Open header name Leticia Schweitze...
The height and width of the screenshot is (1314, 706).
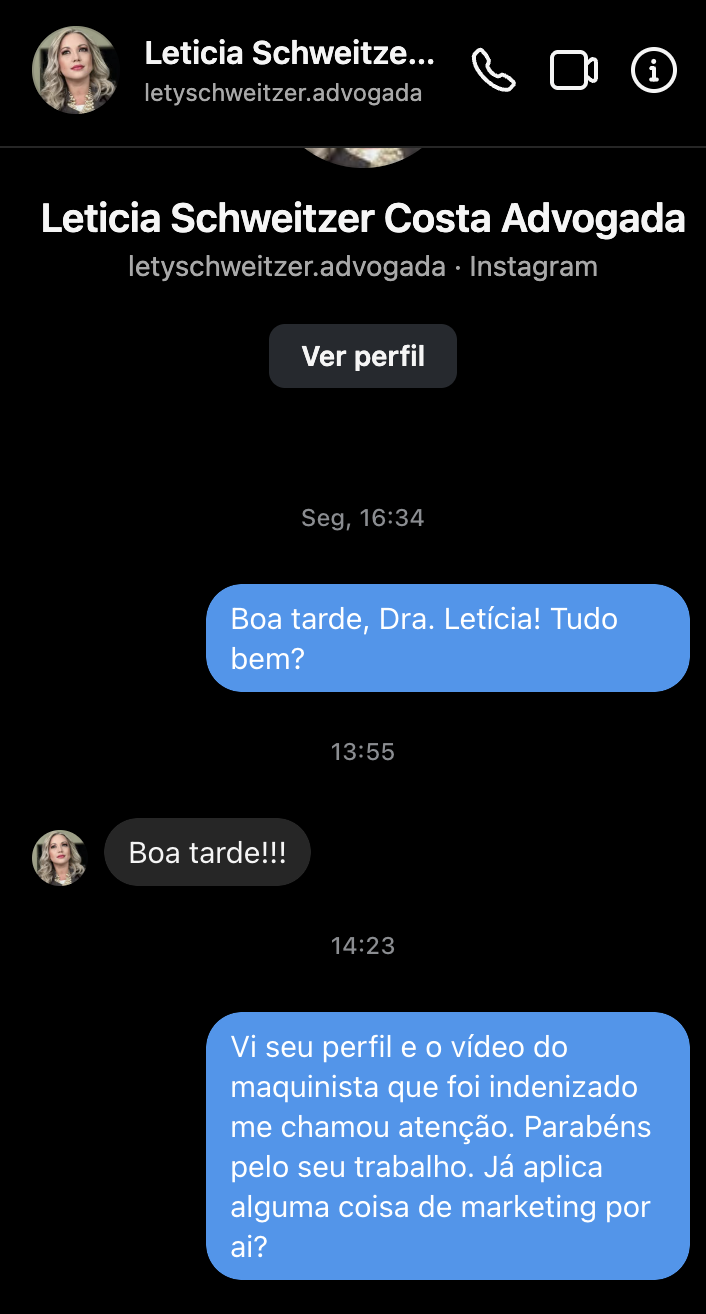pyautogui.click(x=289, y=53)
